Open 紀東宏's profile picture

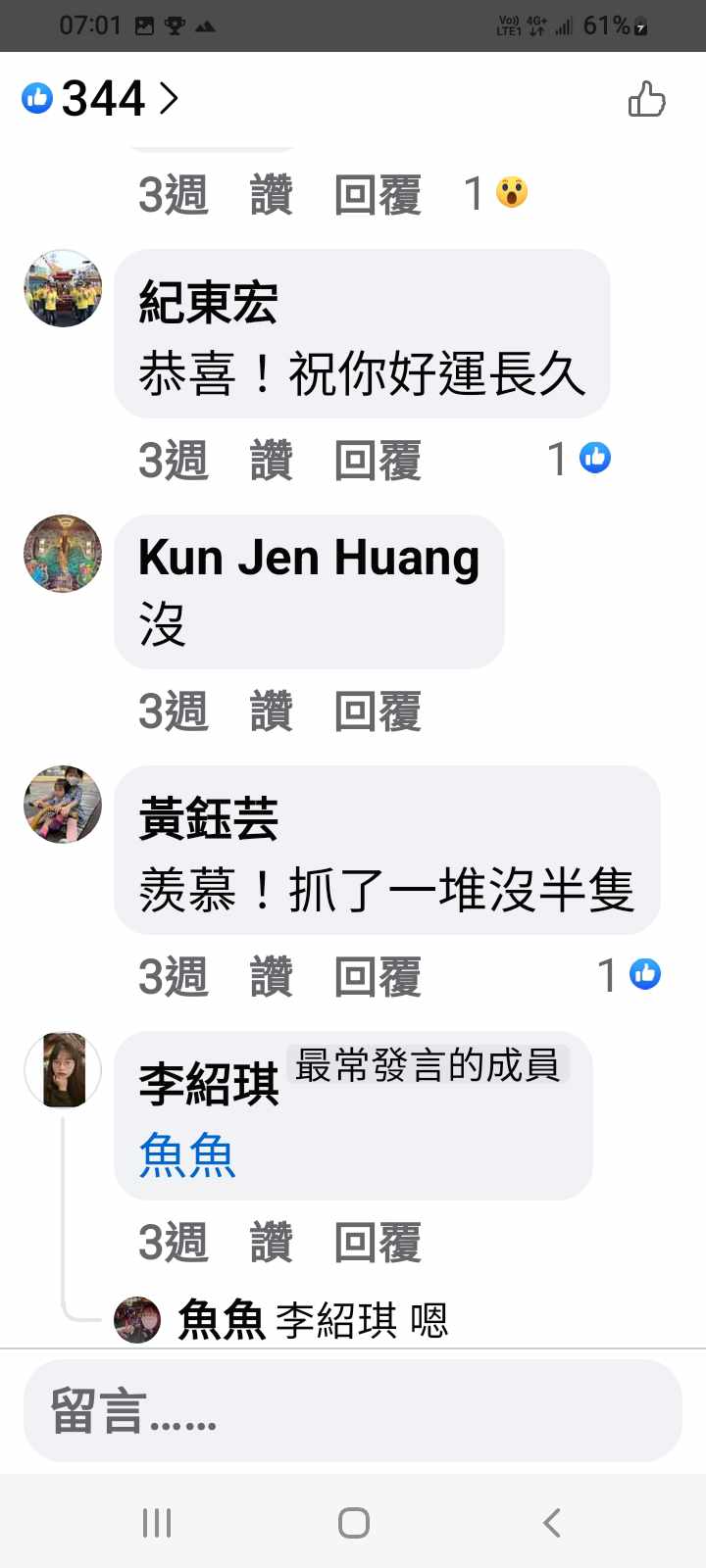(x=63, y=288)
